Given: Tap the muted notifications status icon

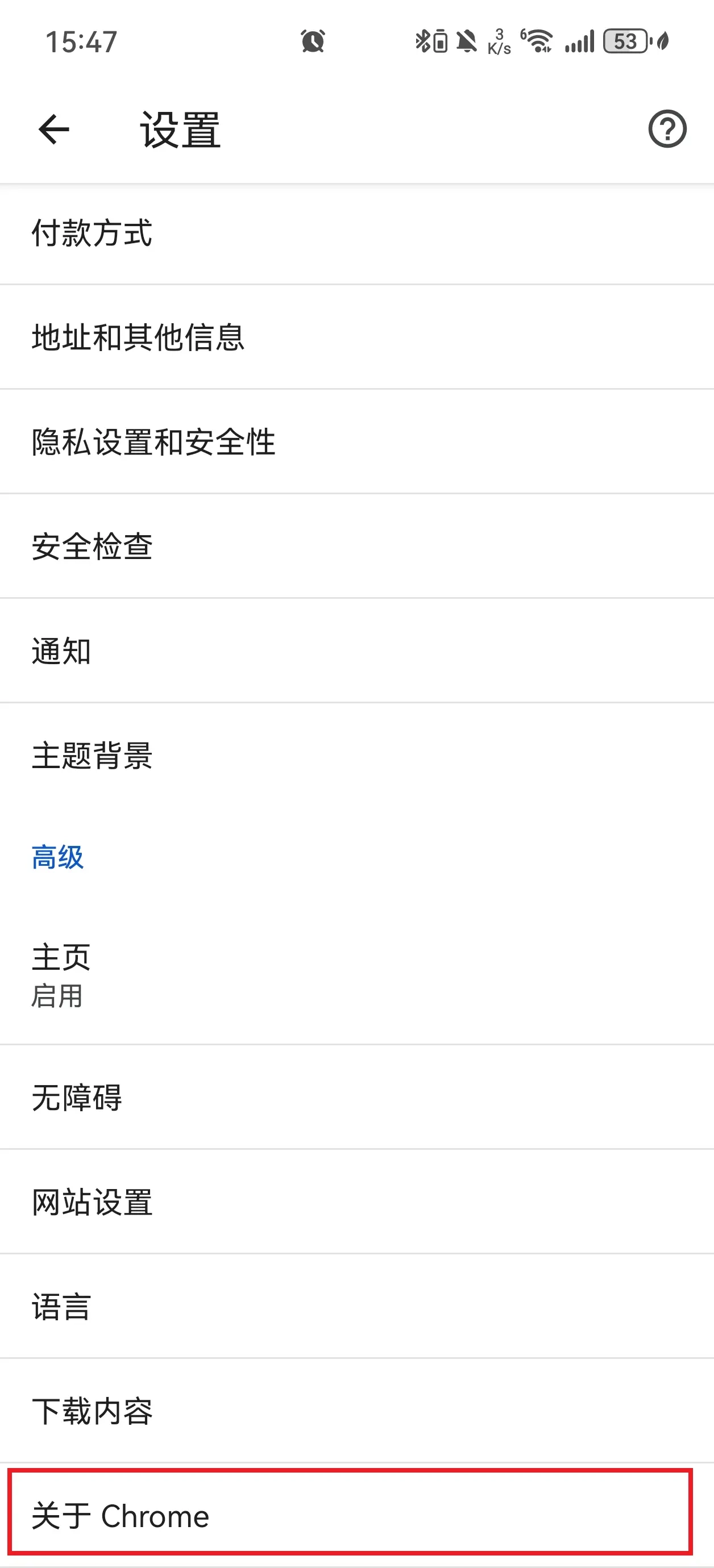Looking at the screenshot, I should tap(466, 41).
